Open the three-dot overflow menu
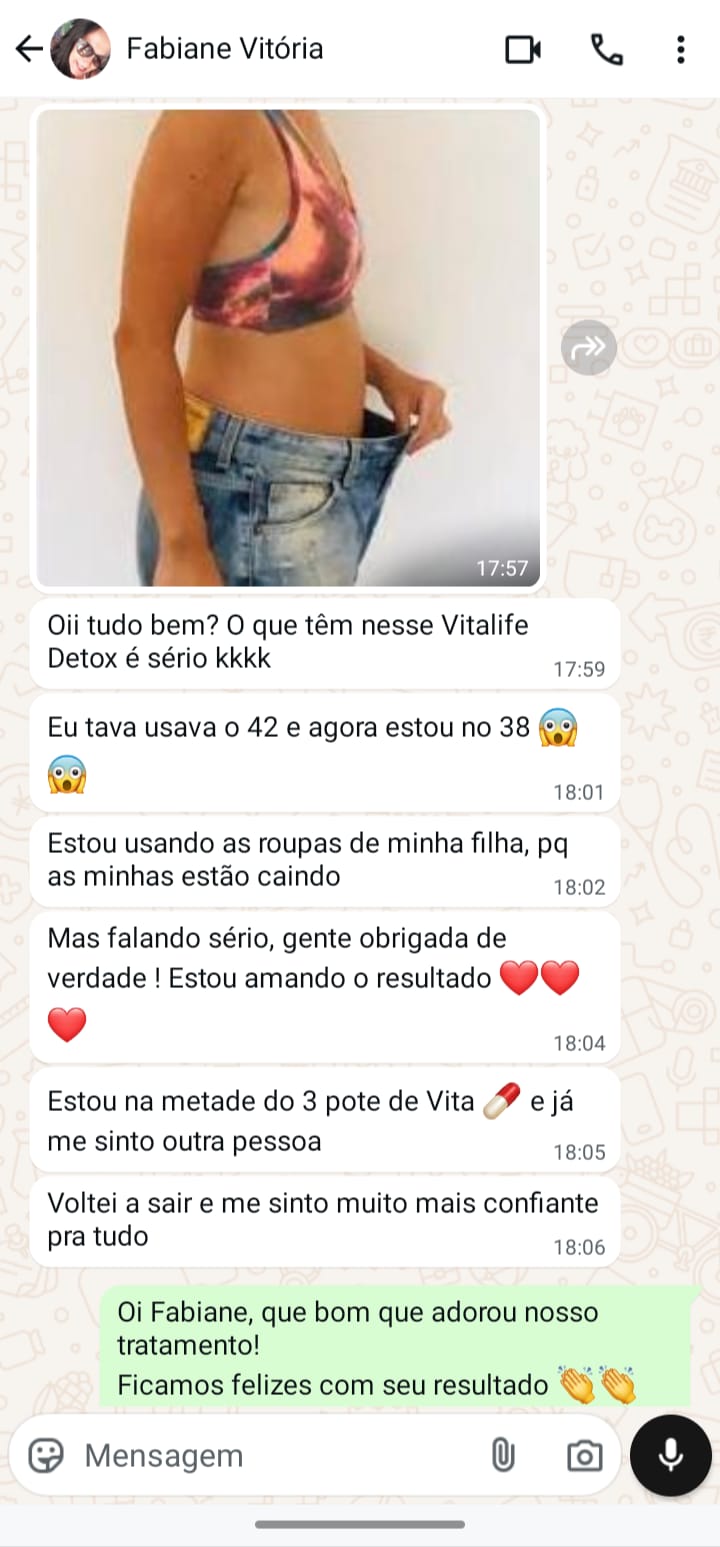Image resolution: width=720 pixels, height=1547 pixels. [681, 48]
